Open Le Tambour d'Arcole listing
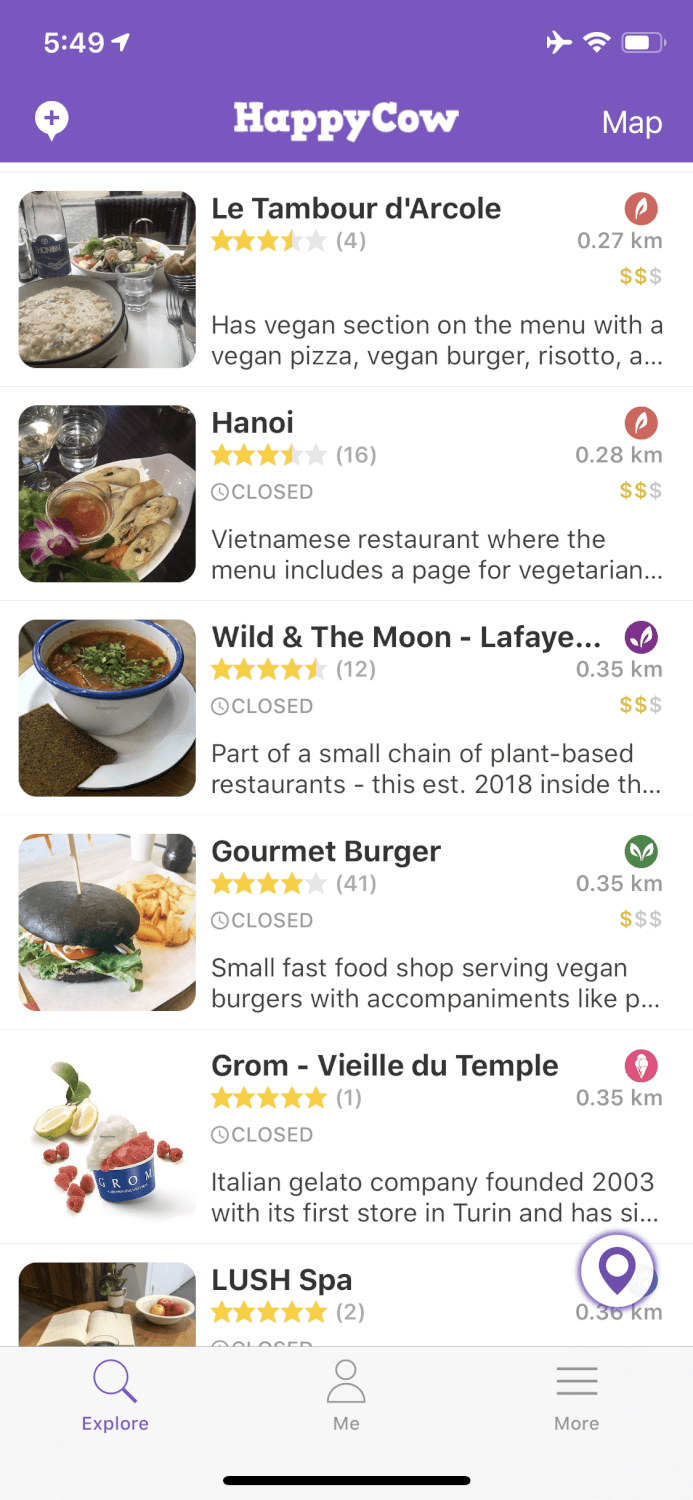This screenshot has height=1500, width=693. click(x=346, y=279)
